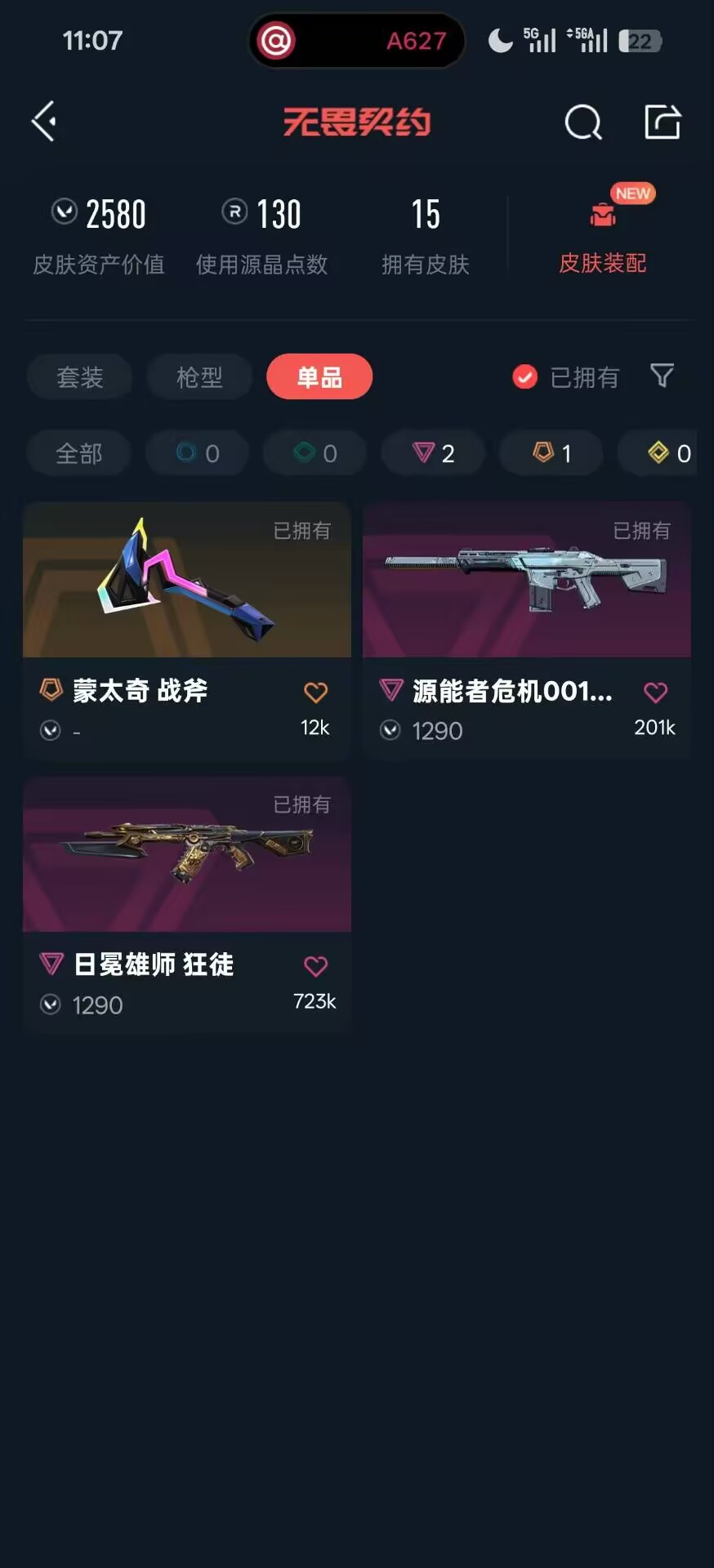Switch to the 套装 tab
The height and width of the screenshot is (1568, 714).
[x=79, y=377]
